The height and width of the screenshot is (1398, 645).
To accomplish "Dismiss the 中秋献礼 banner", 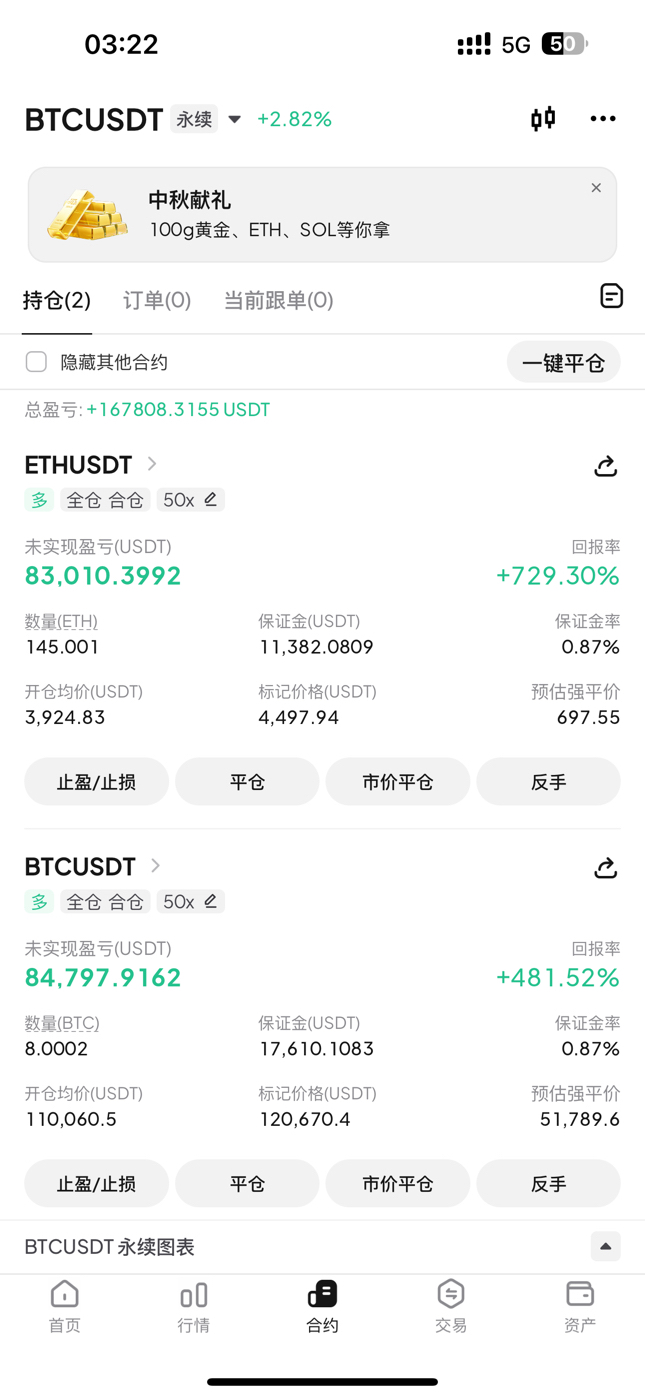I will [x=596, y=188].
